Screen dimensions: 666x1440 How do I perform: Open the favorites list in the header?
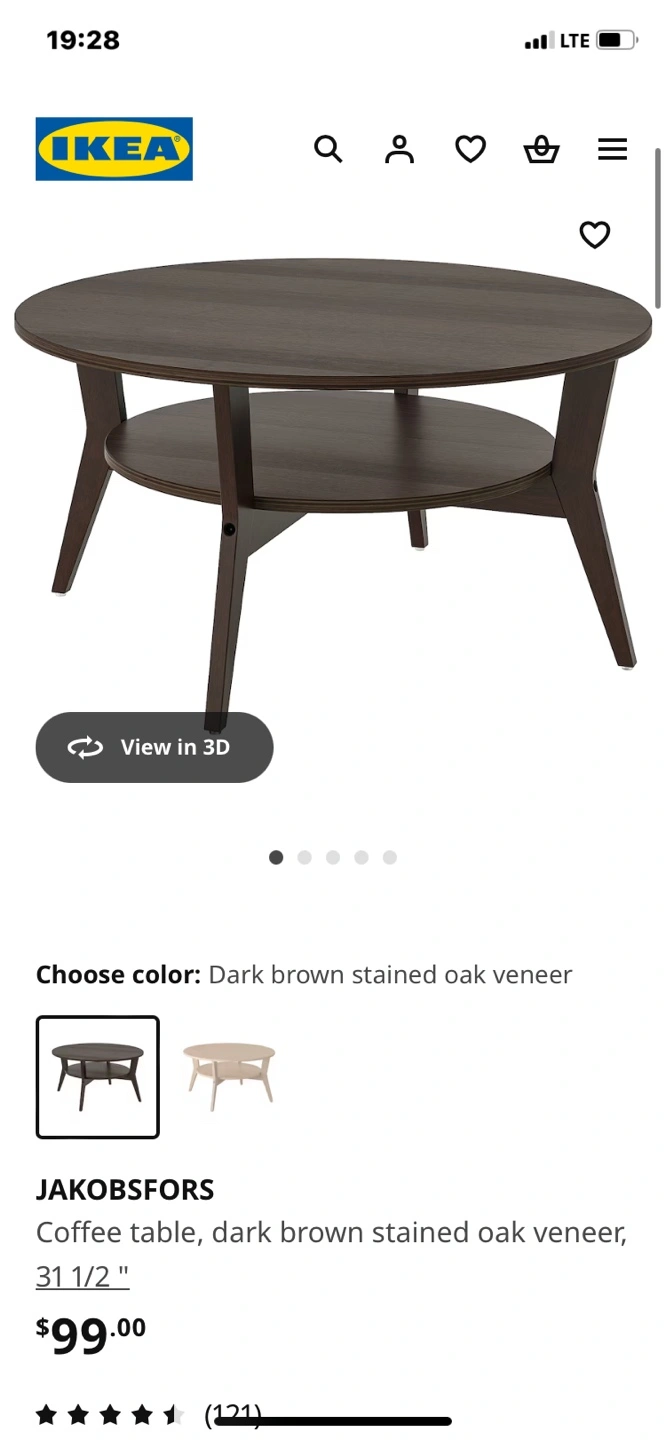pos(470,150)
